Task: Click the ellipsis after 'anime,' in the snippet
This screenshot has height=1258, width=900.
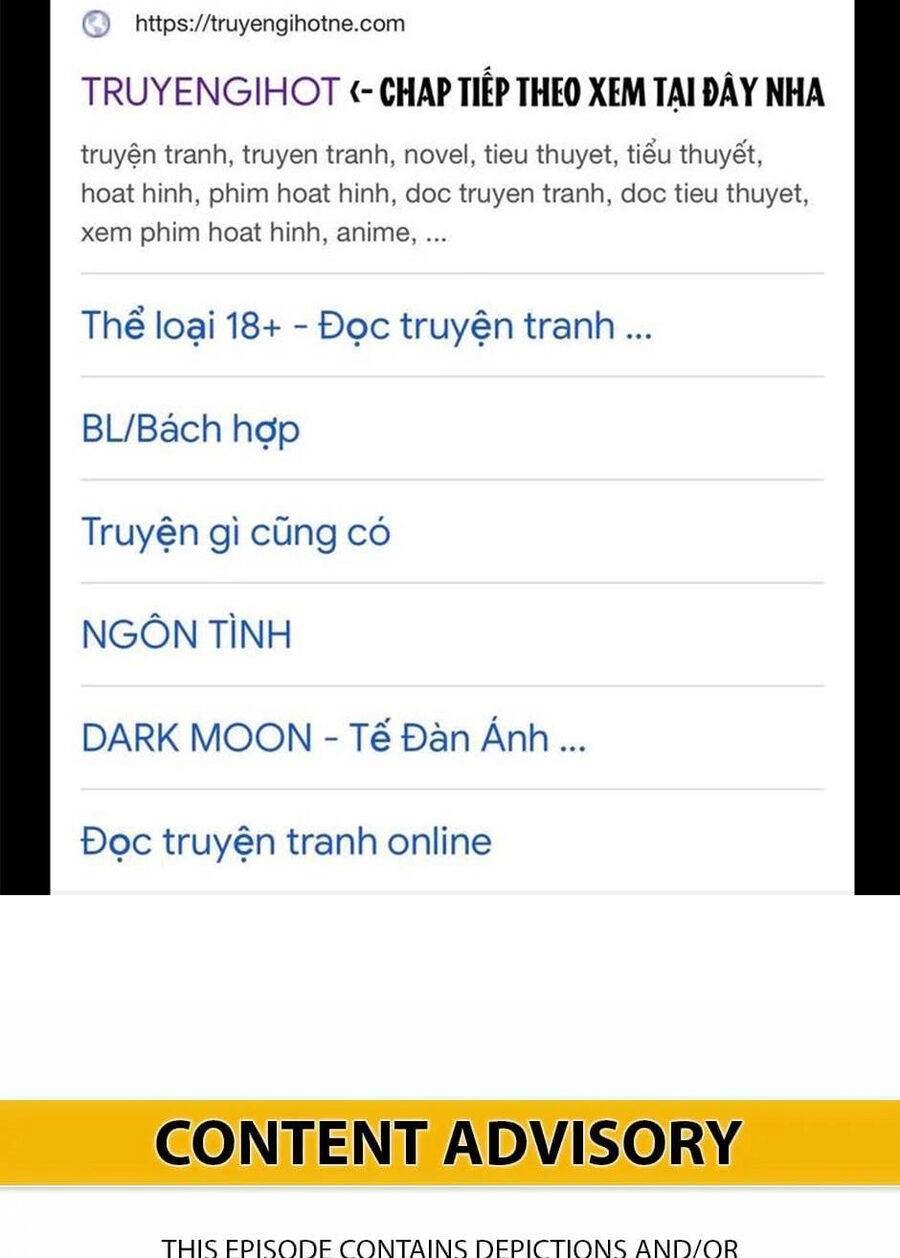Action: [435, 232]
